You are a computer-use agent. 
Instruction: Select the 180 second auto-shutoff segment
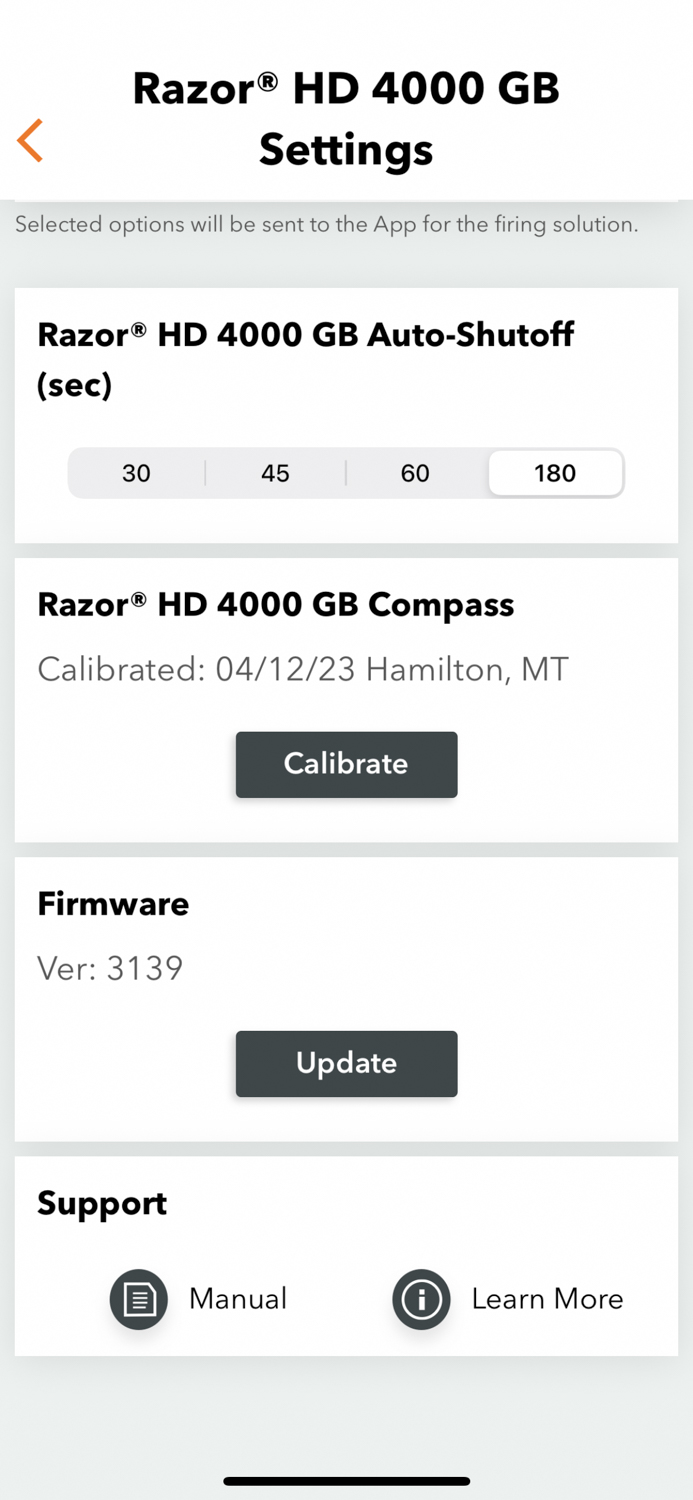[555, 473]
